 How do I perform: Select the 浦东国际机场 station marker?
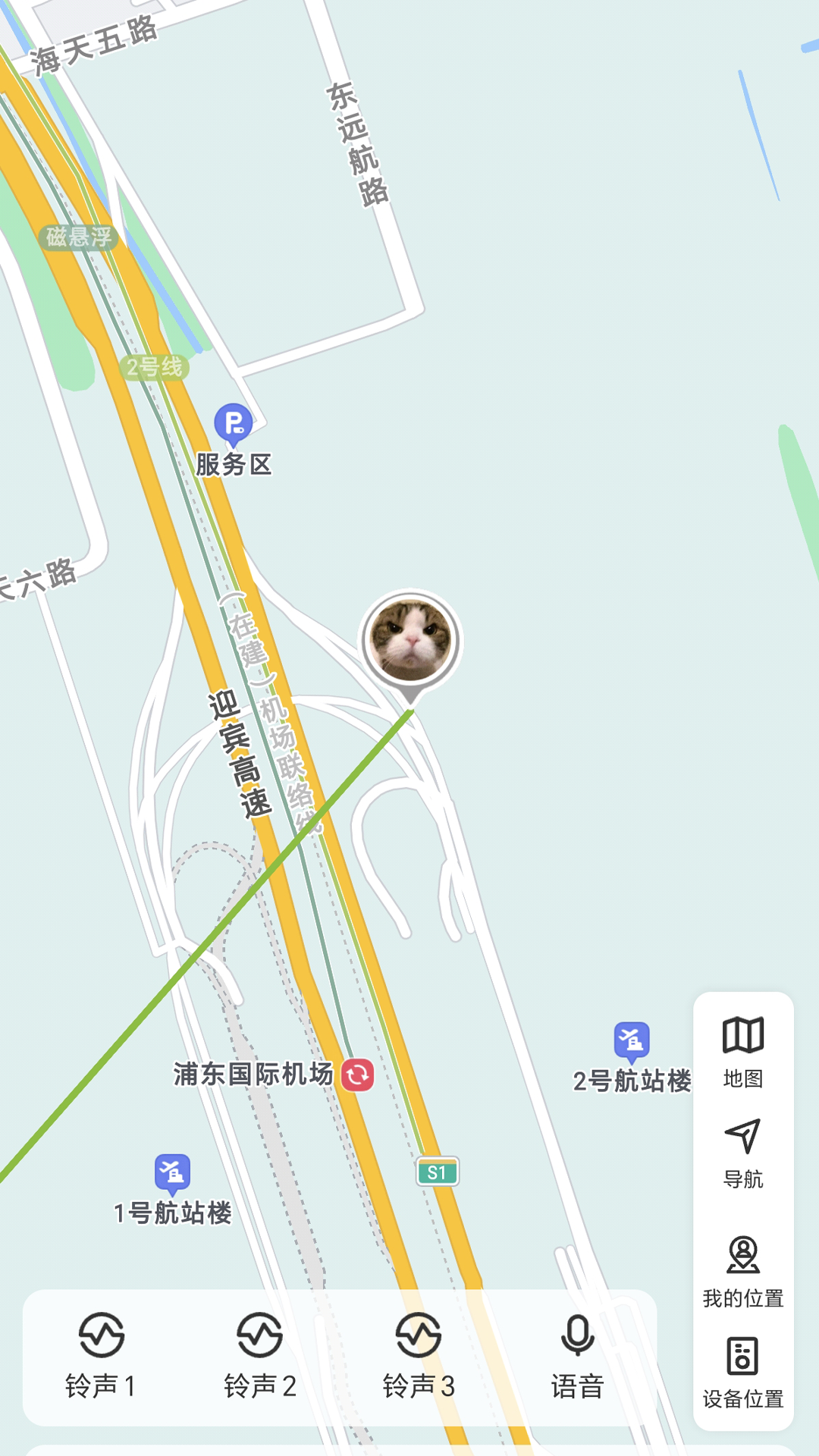(357, 1075)
